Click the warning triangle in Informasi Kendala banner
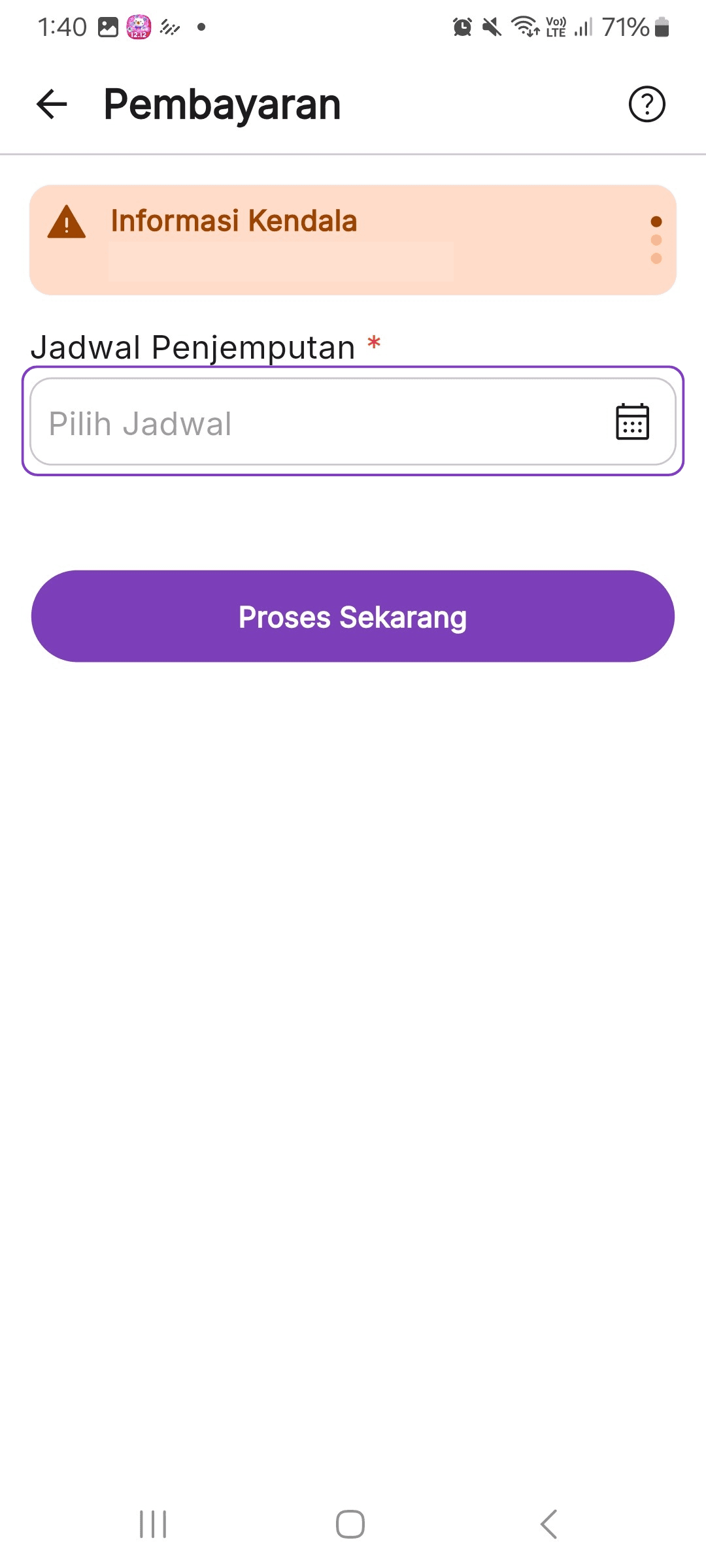Viewport: 706px width, 1568px height. (66, 222)
